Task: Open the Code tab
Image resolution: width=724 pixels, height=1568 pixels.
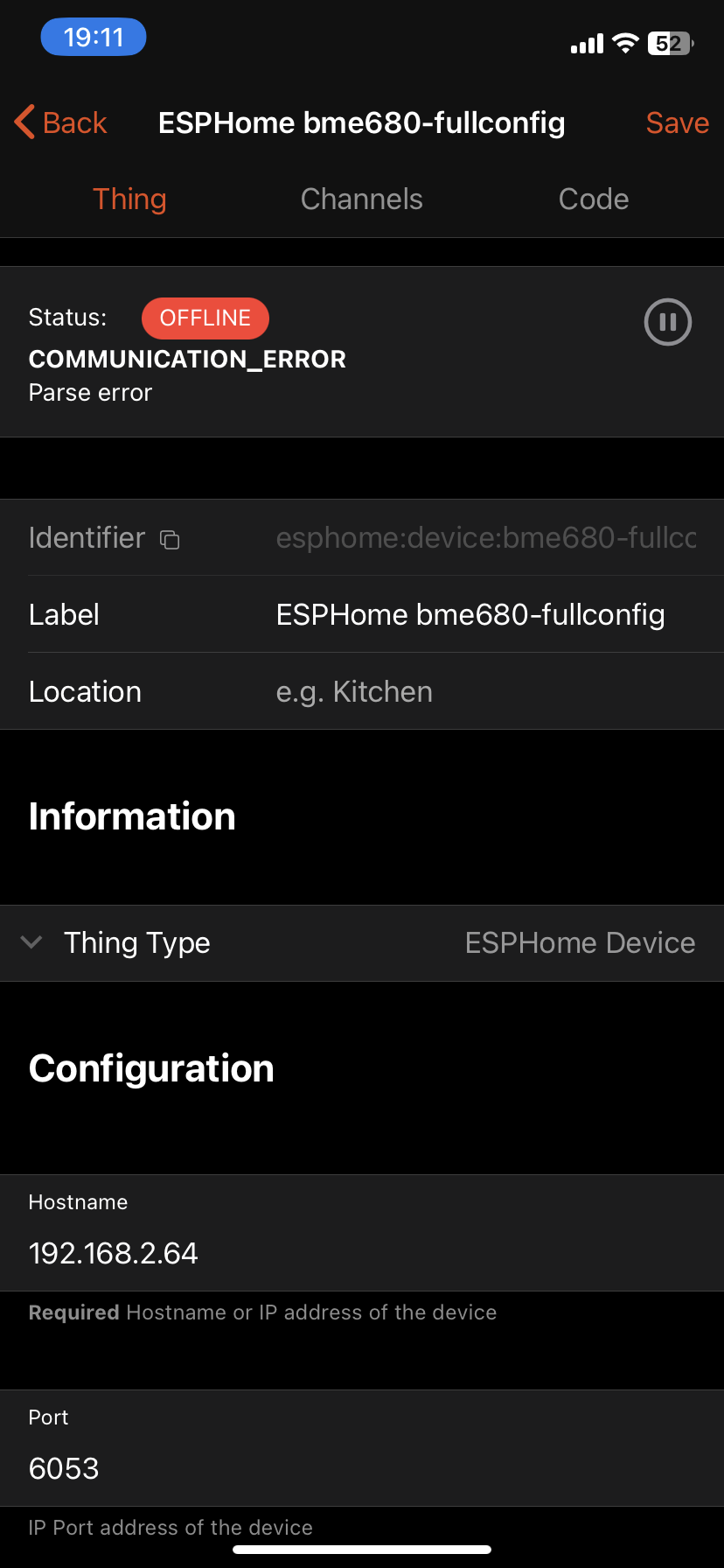Action: pyautogui.click(x=594, y=199)
